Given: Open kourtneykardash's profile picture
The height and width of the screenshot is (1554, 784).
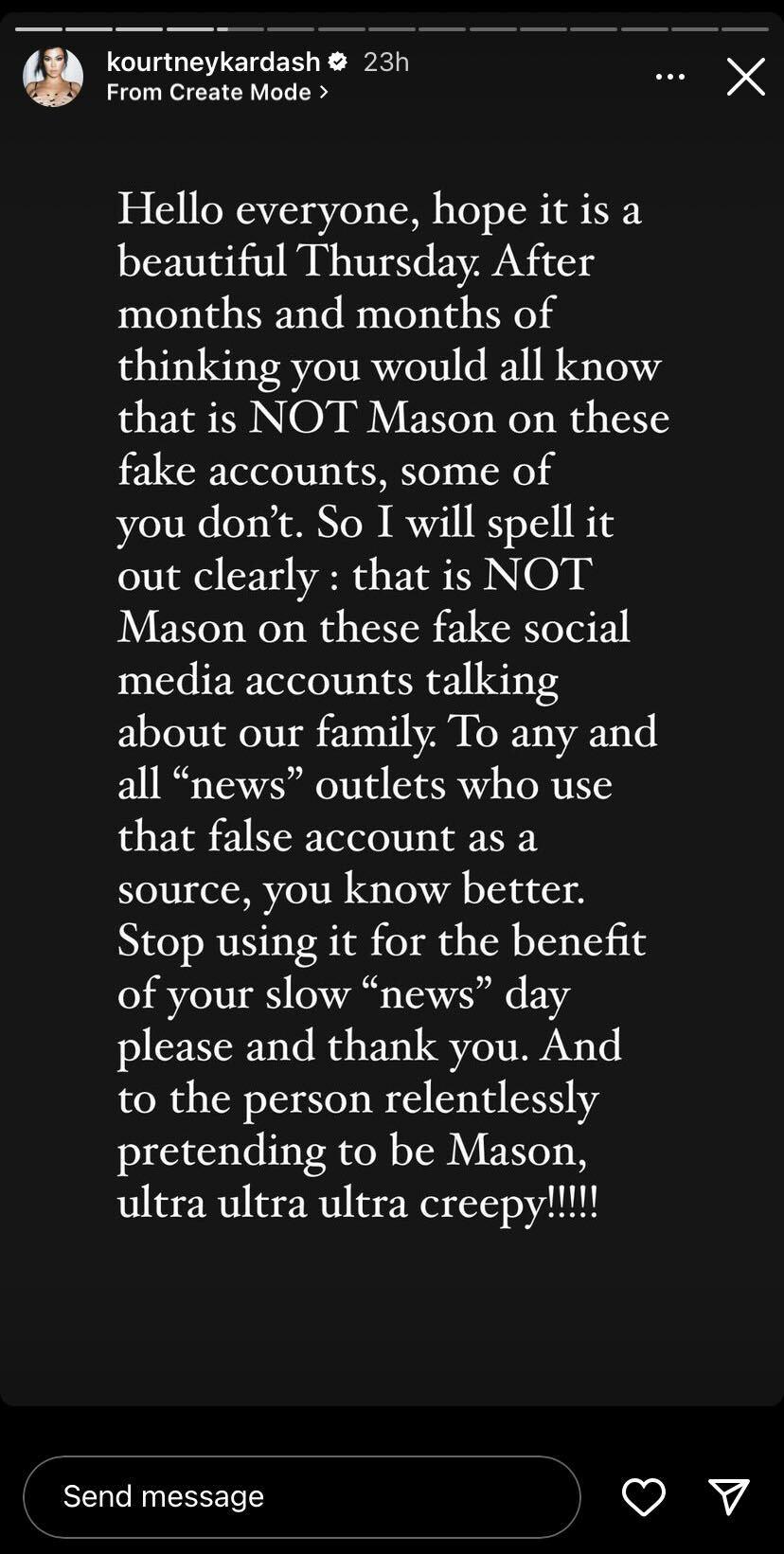Looking at the screenshot, I should [53, 77].
